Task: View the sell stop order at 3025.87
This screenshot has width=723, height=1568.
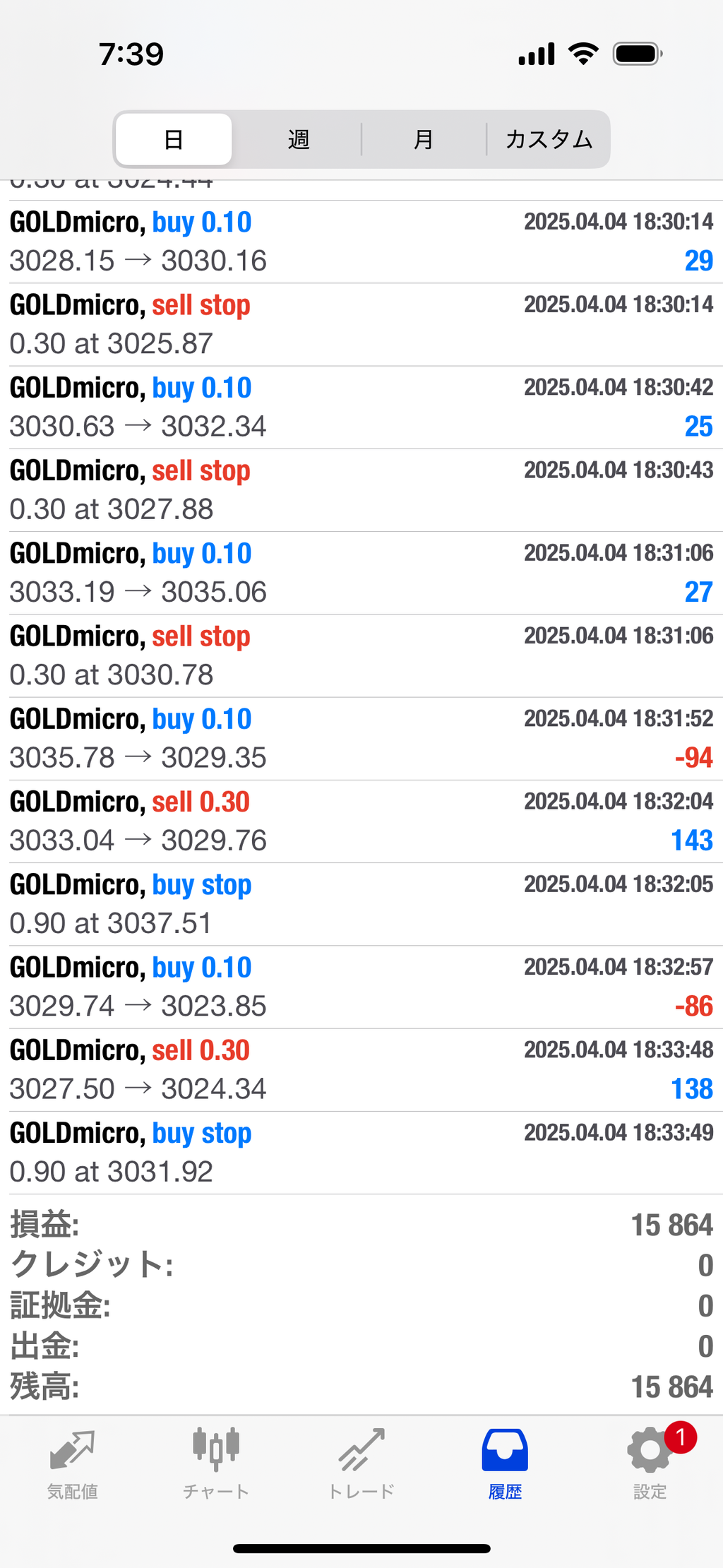Action: pyautogui.click(x=361, y=324)
